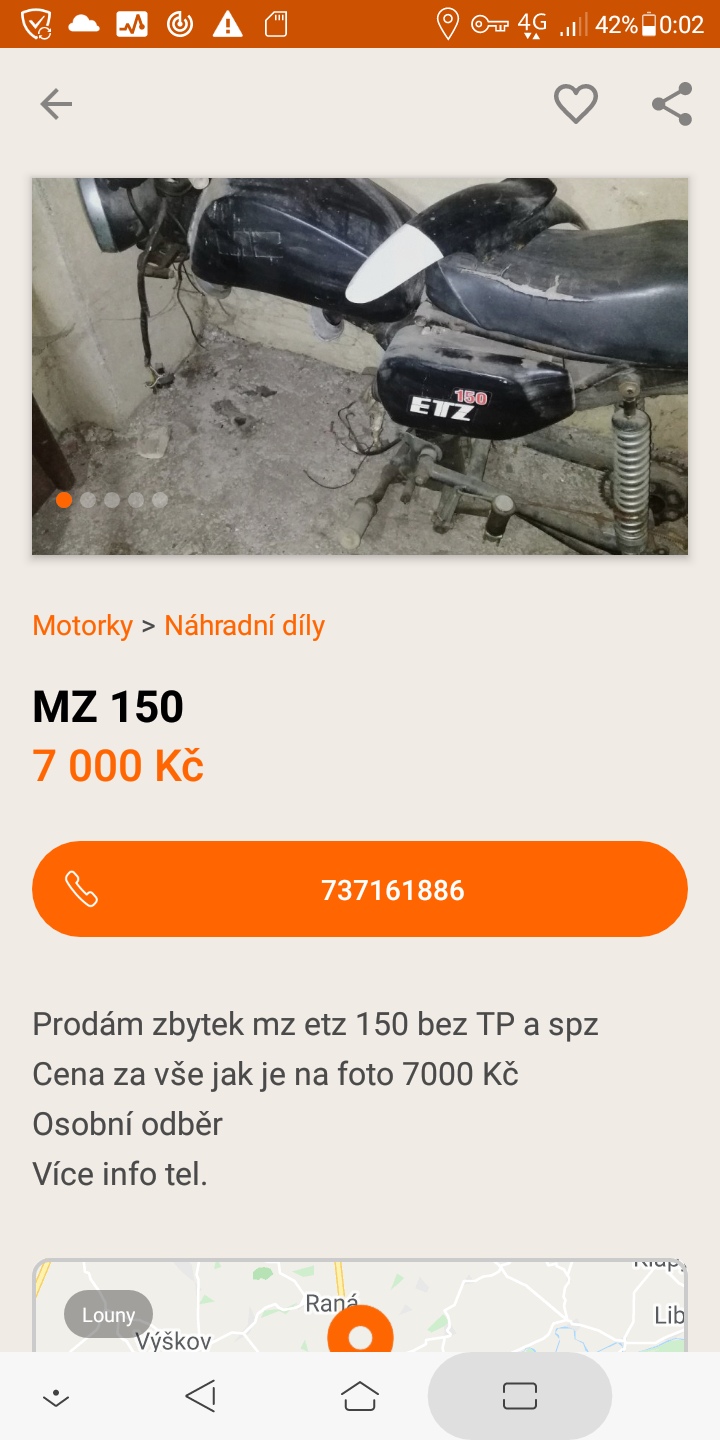Open the Motorky category link
This screenshot has width=720, height=1440.
click(83, 626)
